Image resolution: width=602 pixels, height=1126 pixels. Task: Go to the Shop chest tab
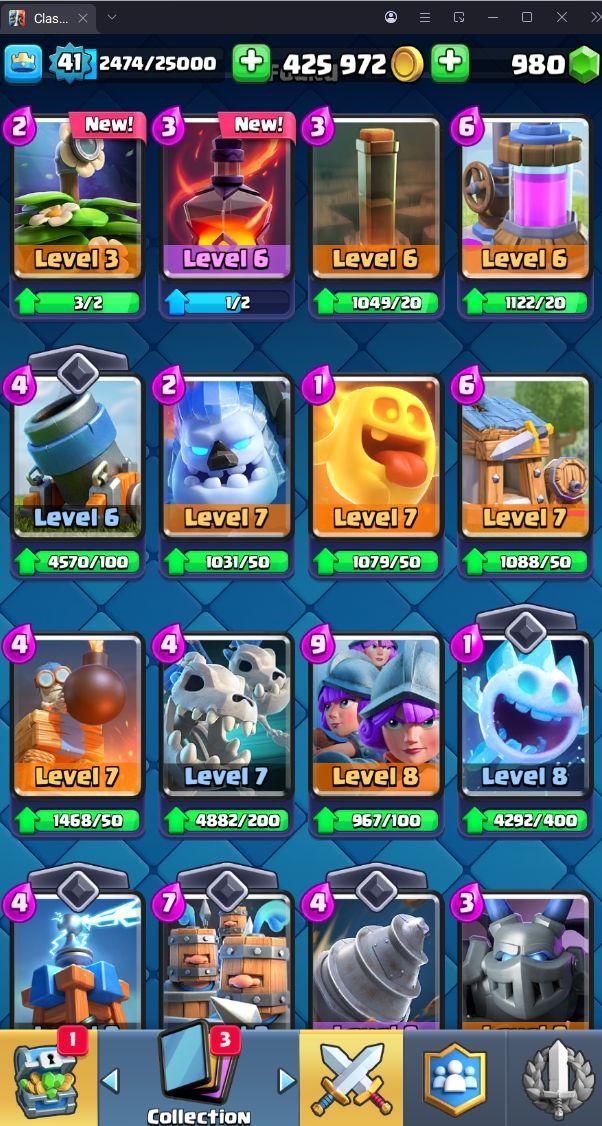(x=47, y=1078)
